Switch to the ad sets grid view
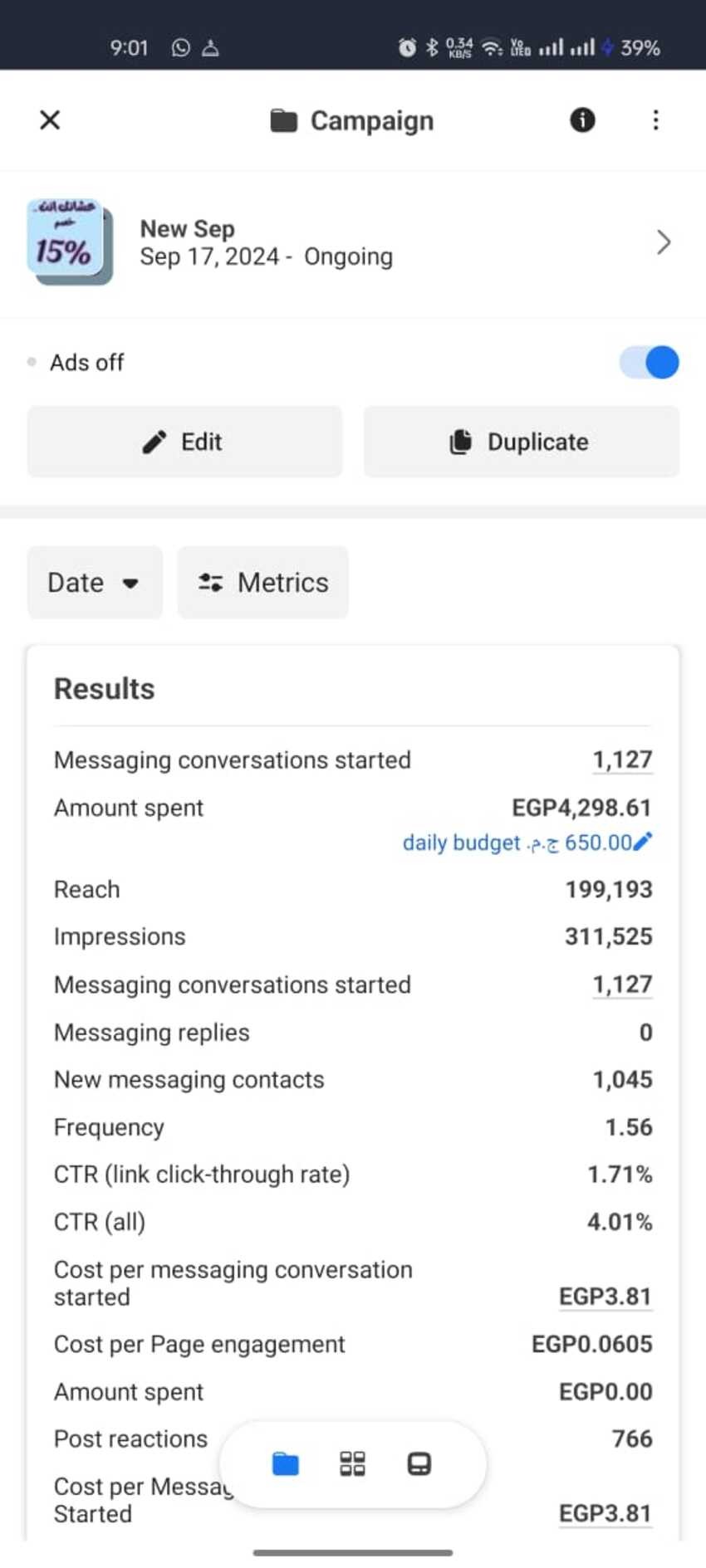The image size is (706, 1568). (352, 1463)
